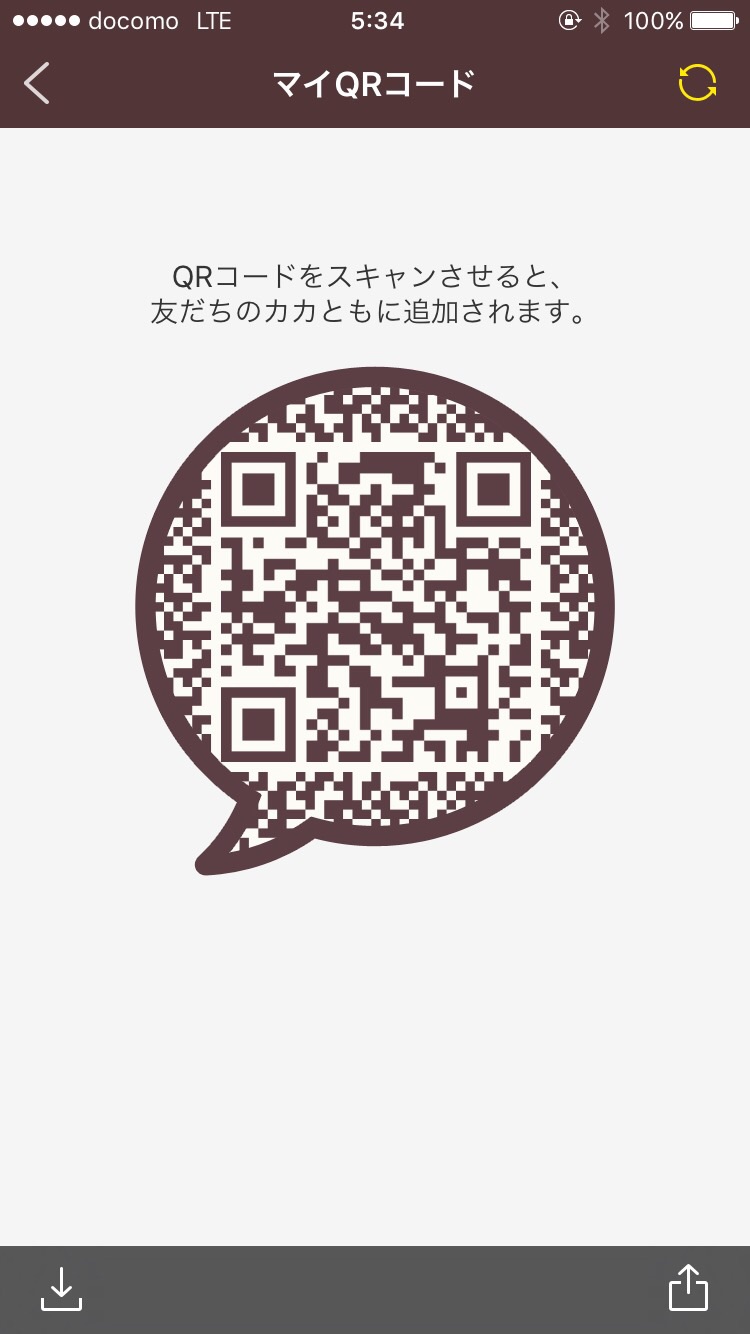Download the QR code image
The image size is (750, 1334).
point(61,1289)
